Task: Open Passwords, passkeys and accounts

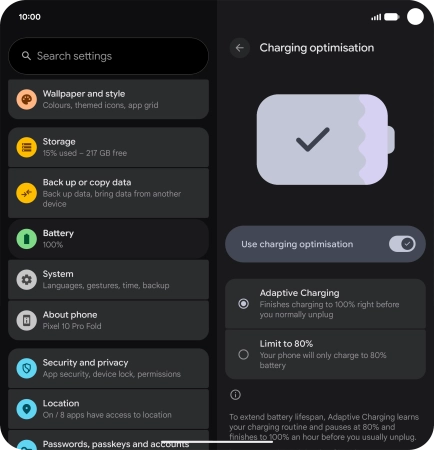Action: [x=108, y=440]
